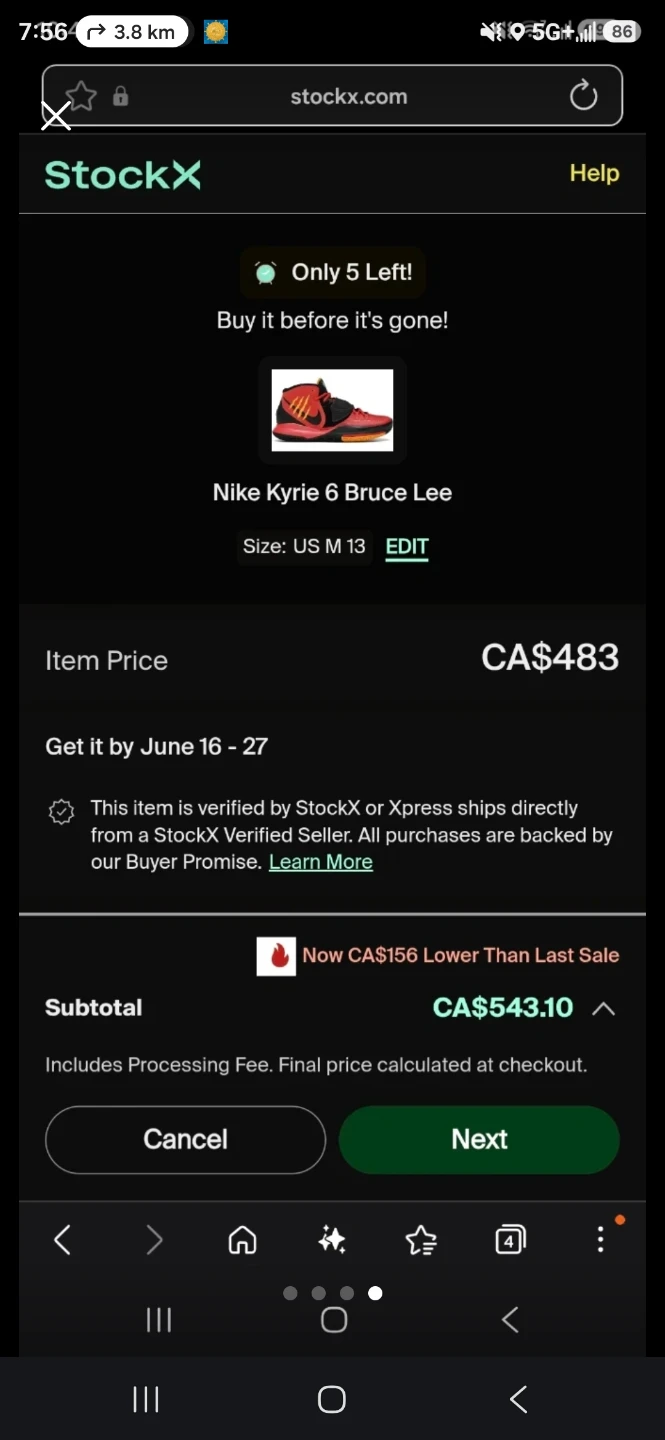Tap the system home button

point(332,1399)
